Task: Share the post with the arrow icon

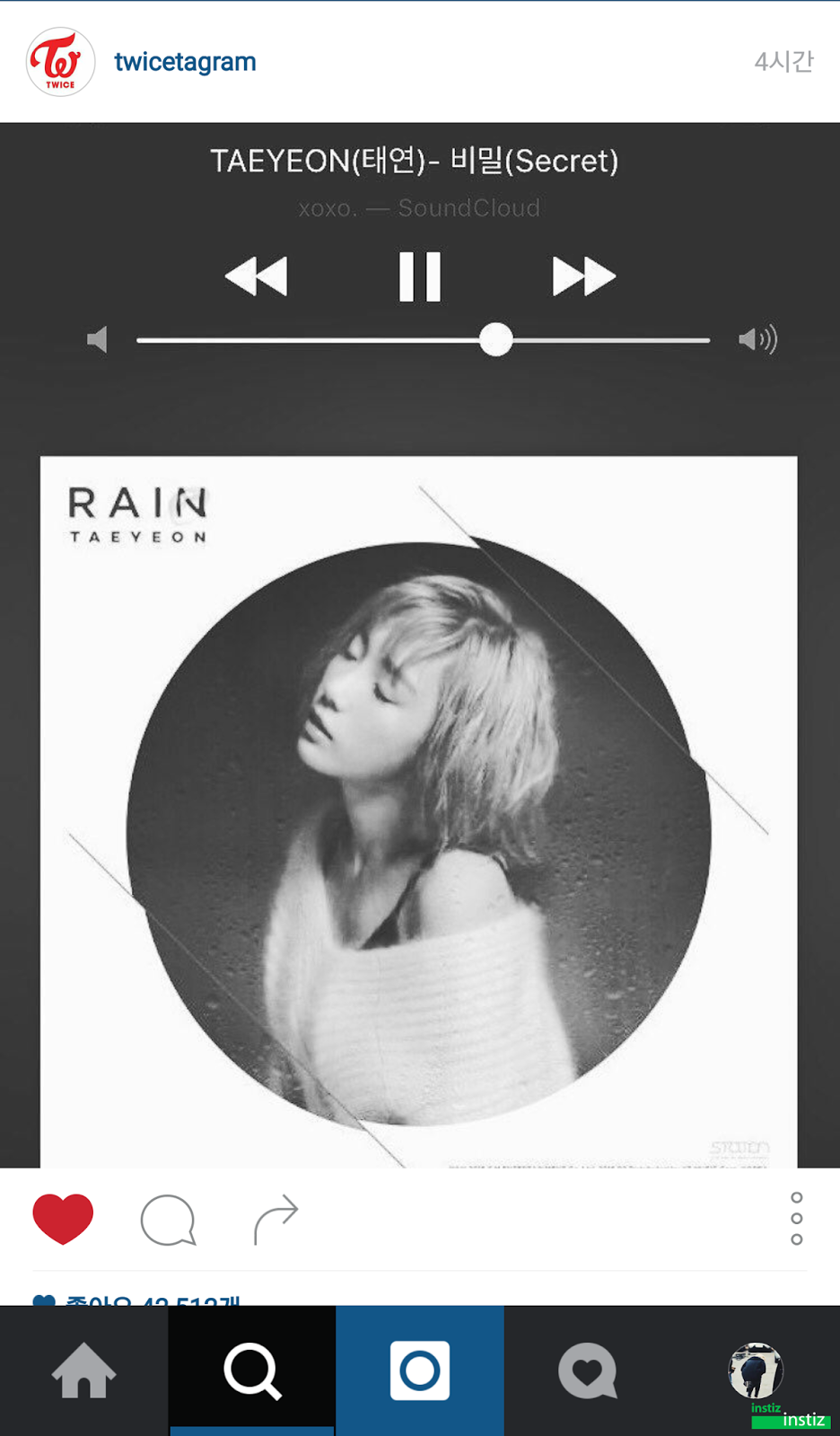Action: pos(276,1219)
